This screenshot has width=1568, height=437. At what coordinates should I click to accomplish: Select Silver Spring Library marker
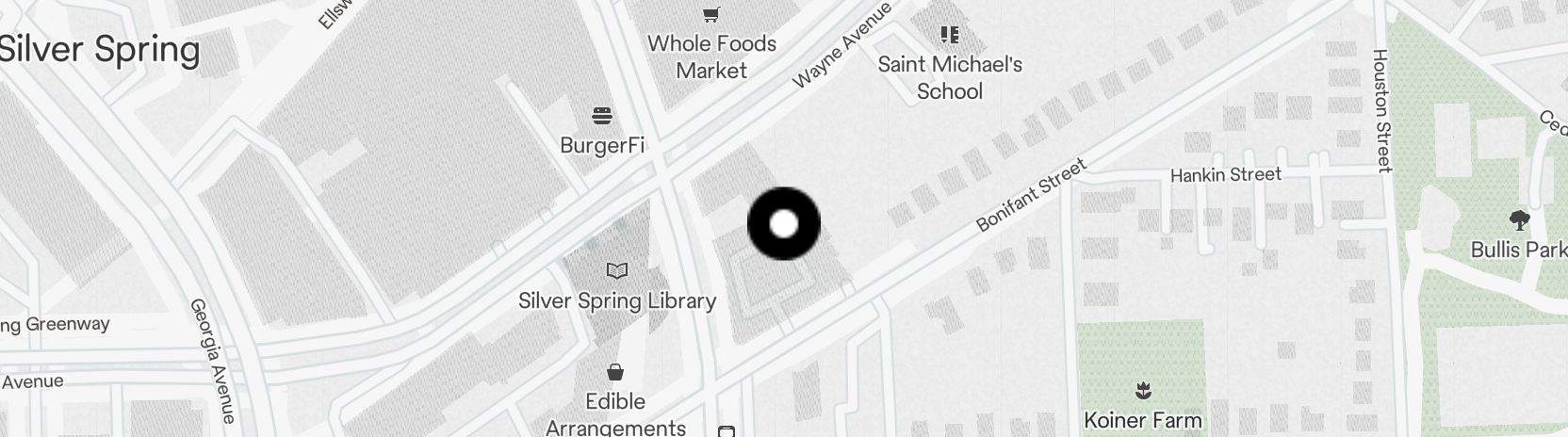617,272
